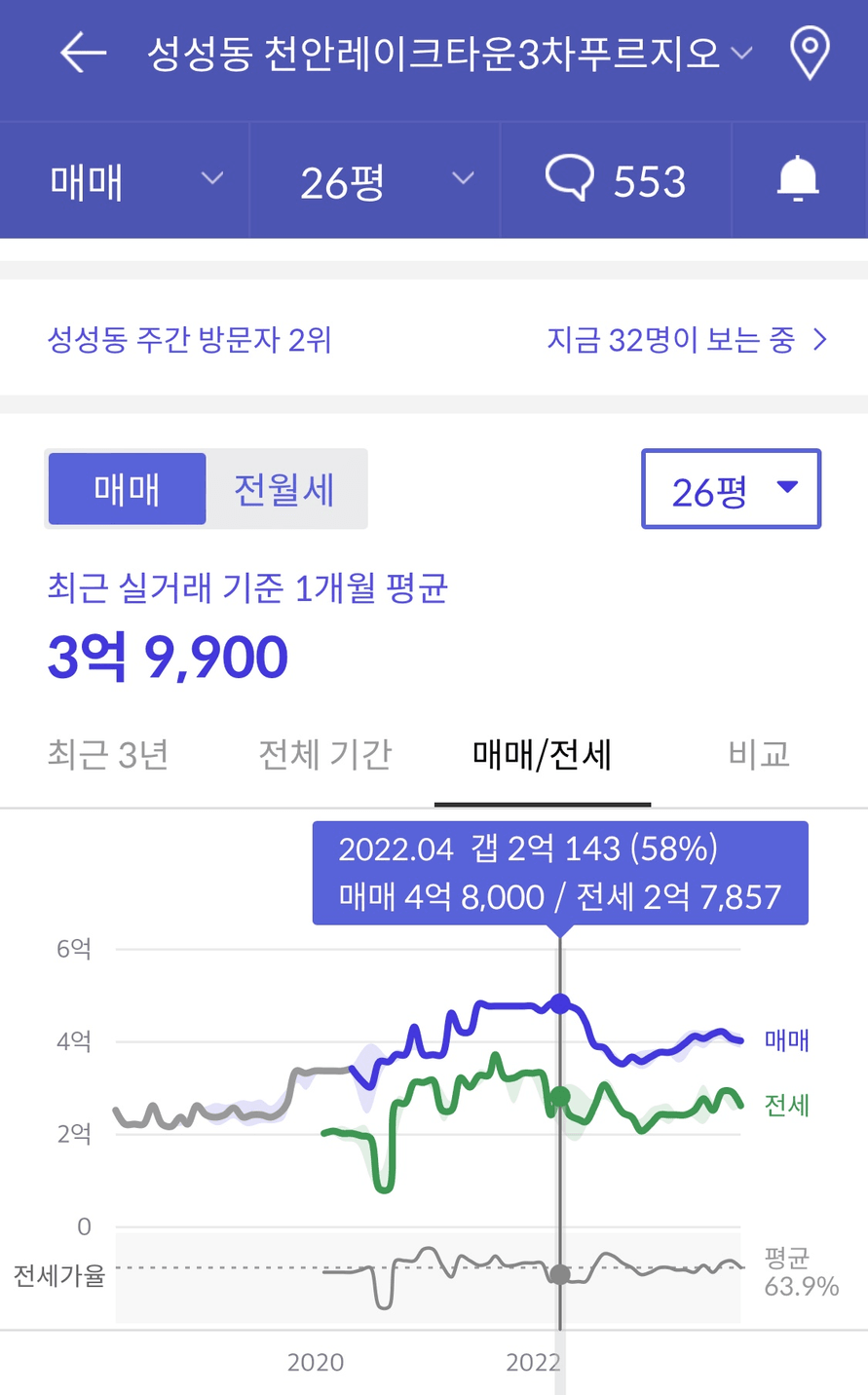Go back using the top-left arrow

coord(83,53)
